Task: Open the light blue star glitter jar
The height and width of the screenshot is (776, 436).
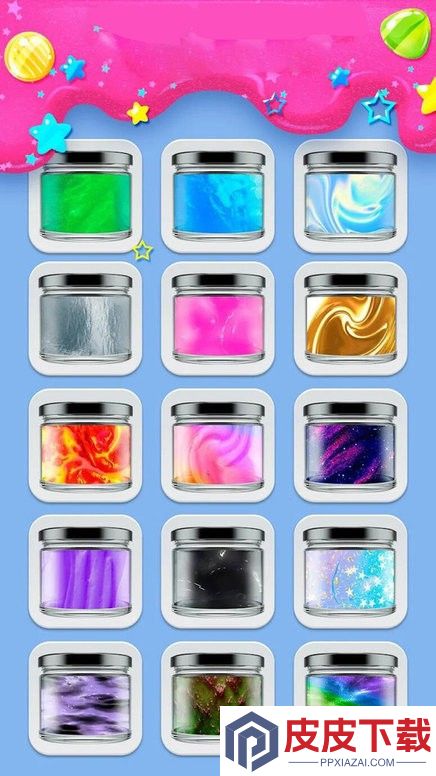Action: [x=350, y=572]
